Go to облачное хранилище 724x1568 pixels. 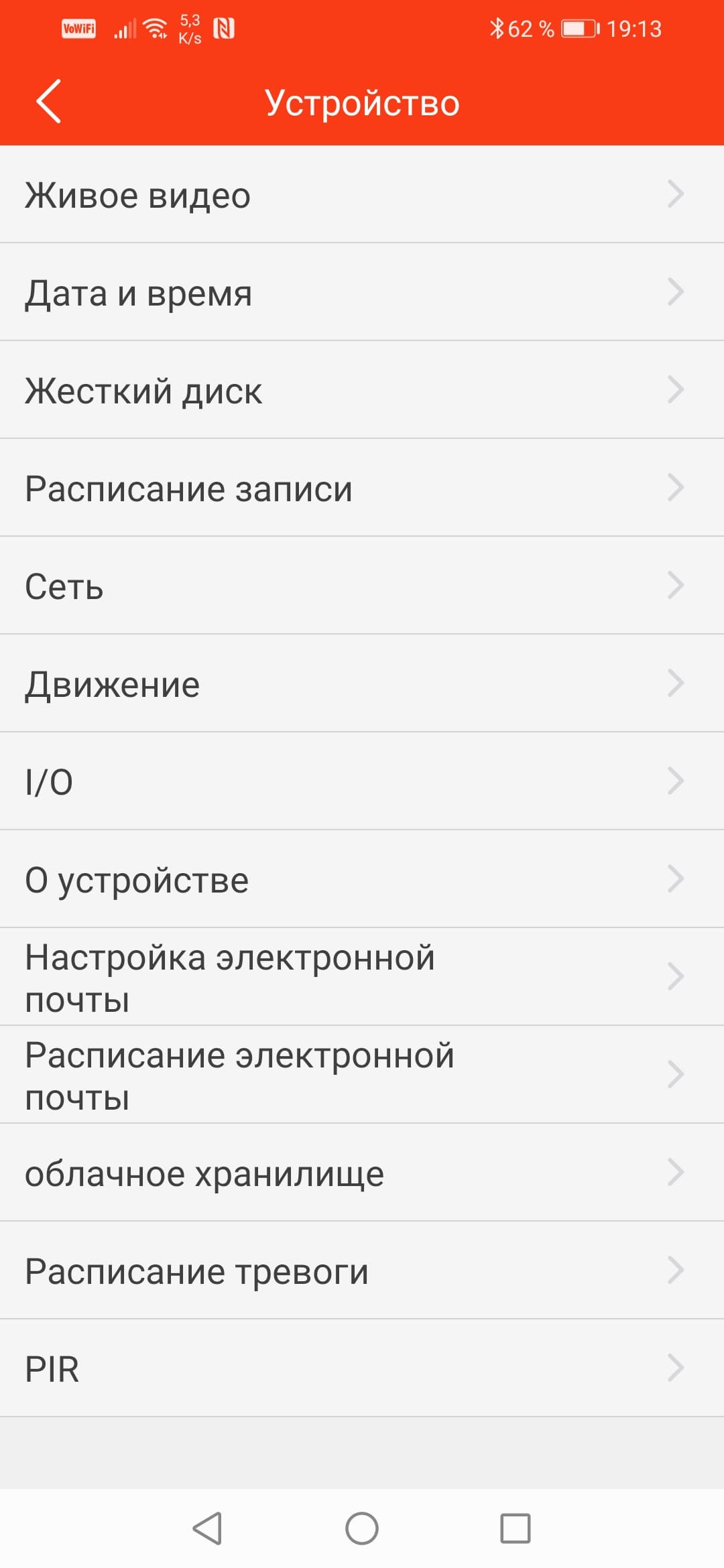362,1173
